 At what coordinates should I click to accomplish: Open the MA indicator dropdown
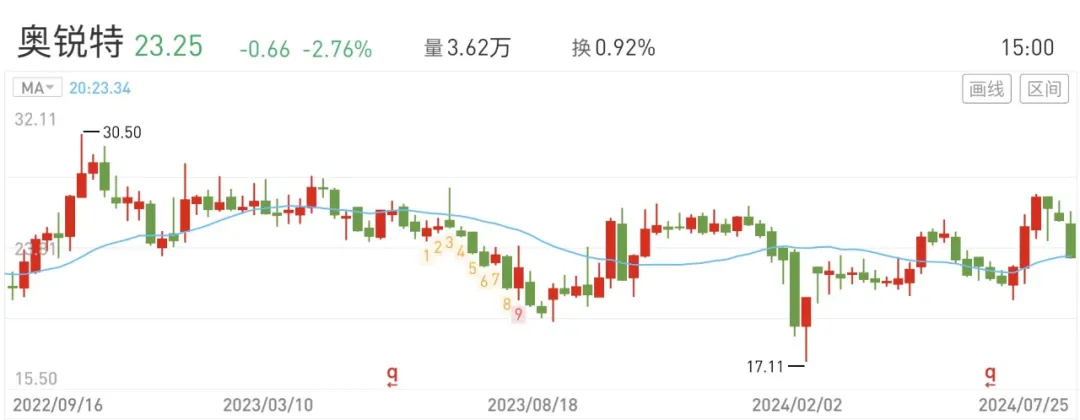point(38,88)
